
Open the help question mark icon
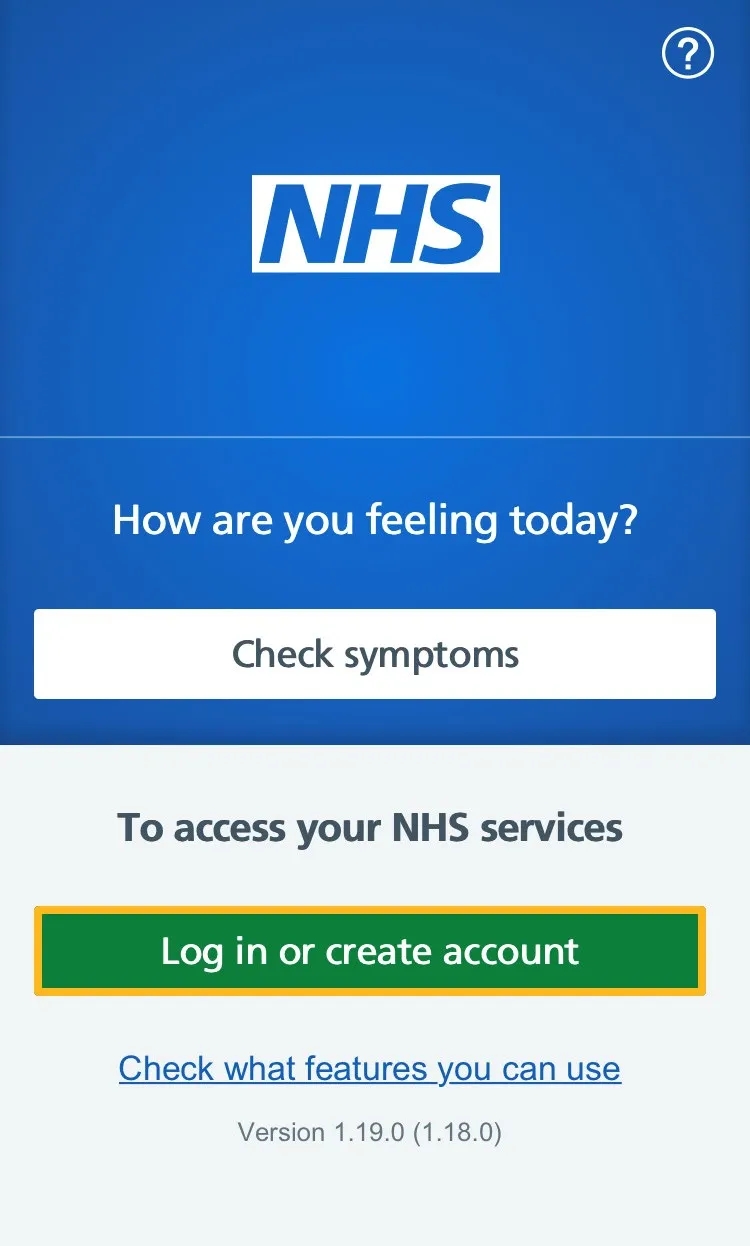pos(688,53)
